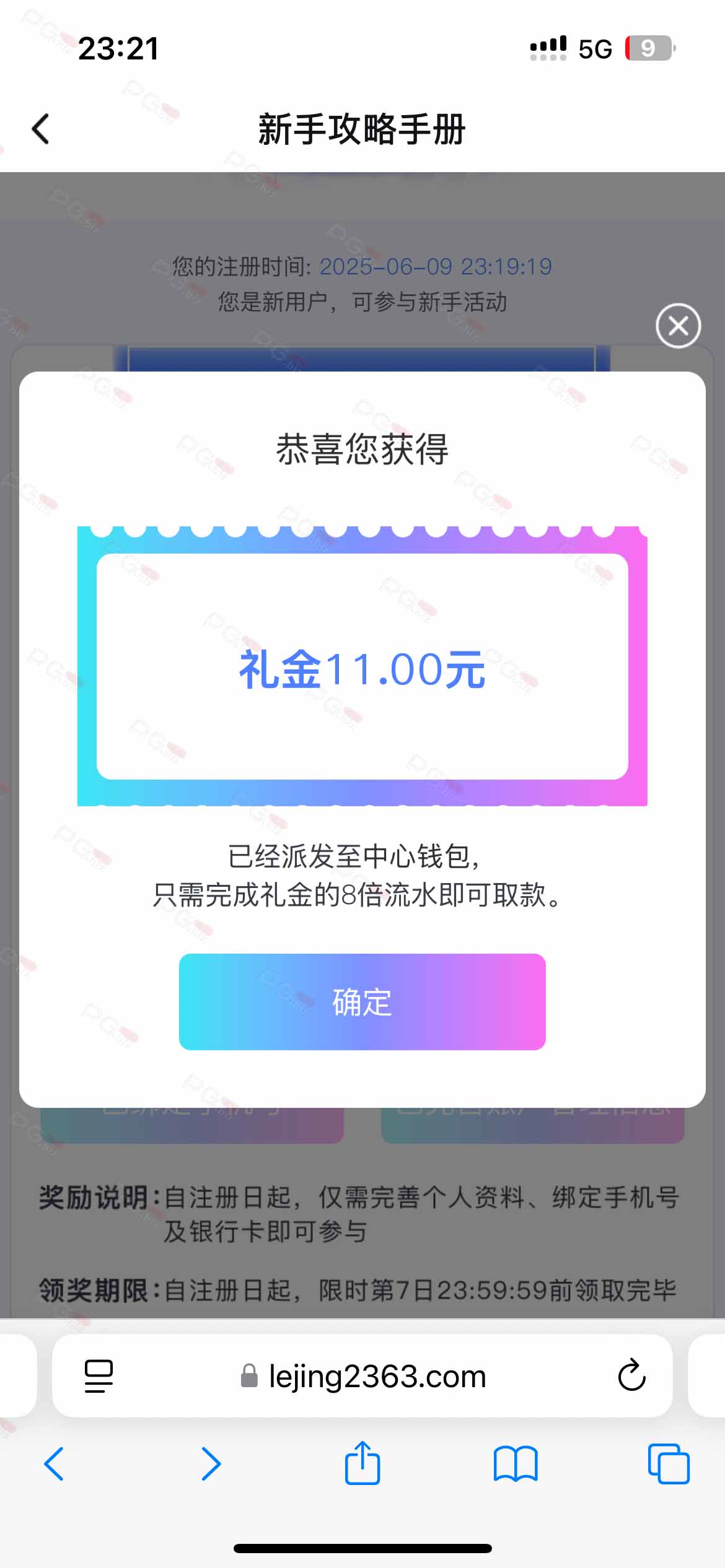The height and width of the screenshot is (1568, 725).
Task: Confirm the reward by tapping 确定
Action: [x=362, y=1001]
